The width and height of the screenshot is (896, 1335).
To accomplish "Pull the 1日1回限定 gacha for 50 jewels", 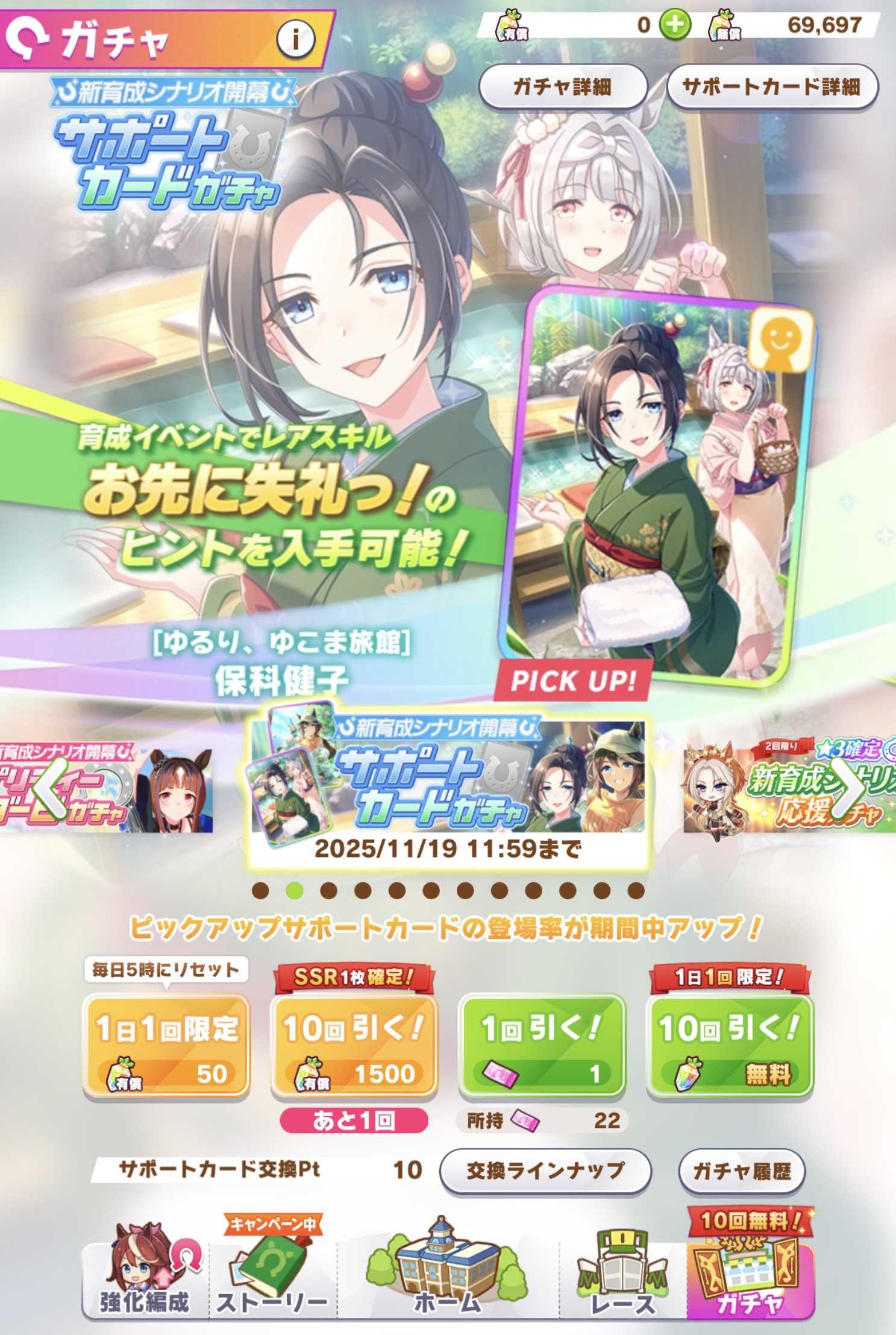I will [166, 1046].
